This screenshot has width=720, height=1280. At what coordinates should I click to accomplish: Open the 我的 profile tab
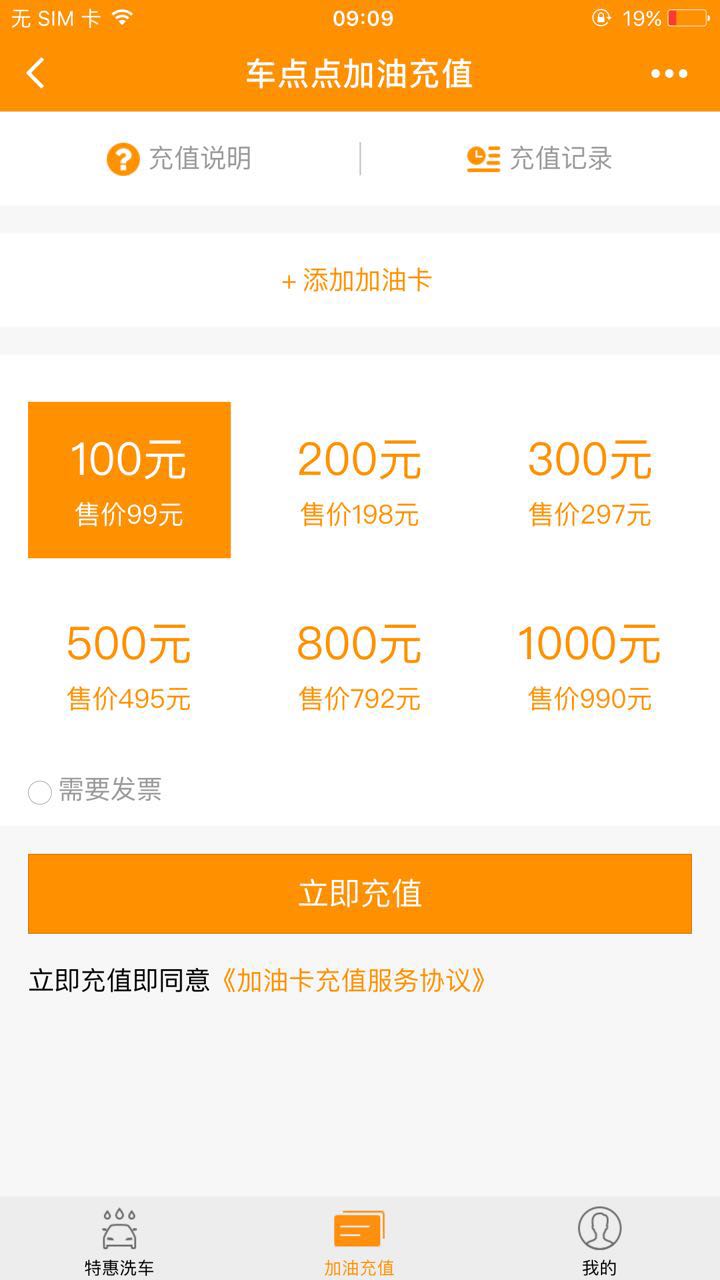pyautogui.click(x=599, y=1240)
